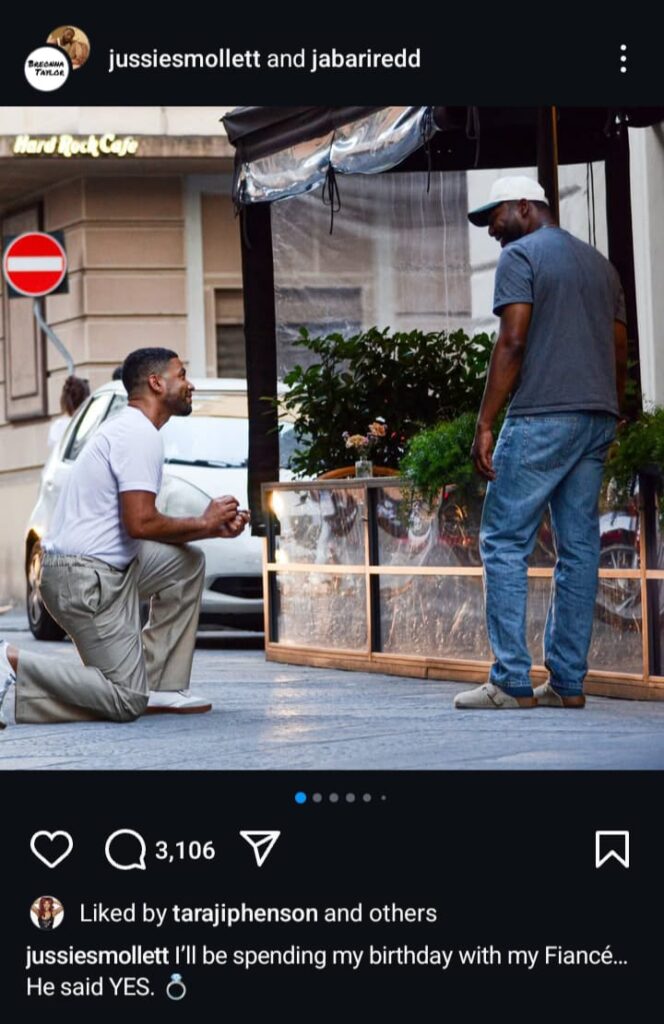Tap the stacked profile avatars in header

56,58
